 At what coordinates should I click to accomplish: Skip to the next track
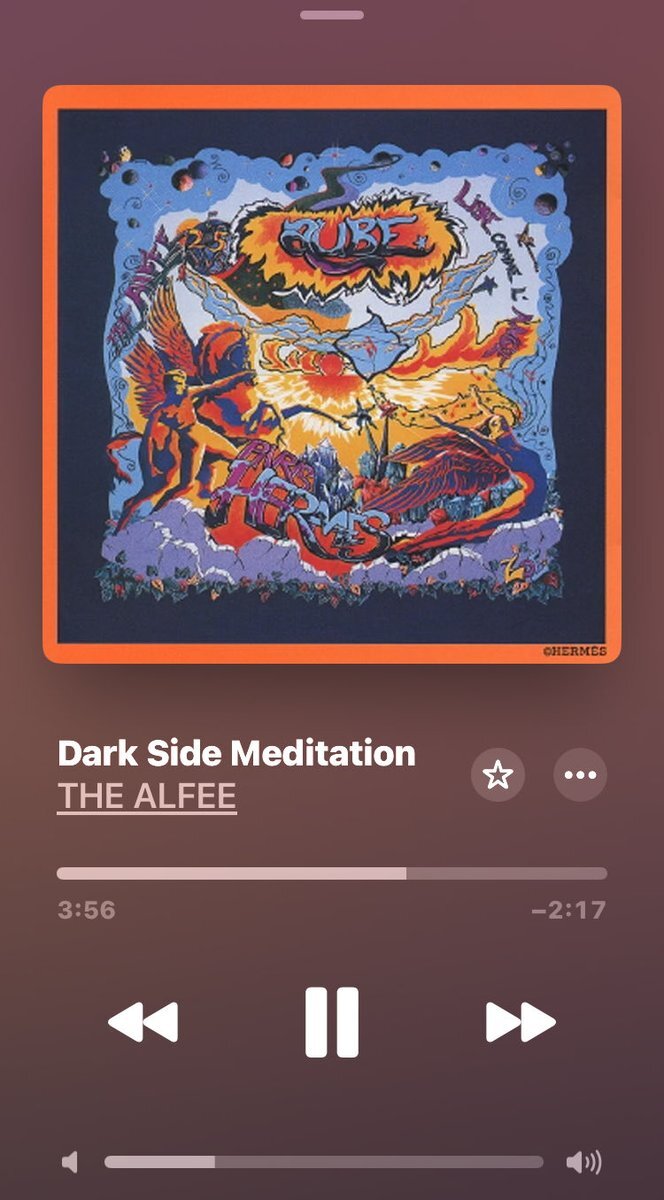(x=520, y=1021)
